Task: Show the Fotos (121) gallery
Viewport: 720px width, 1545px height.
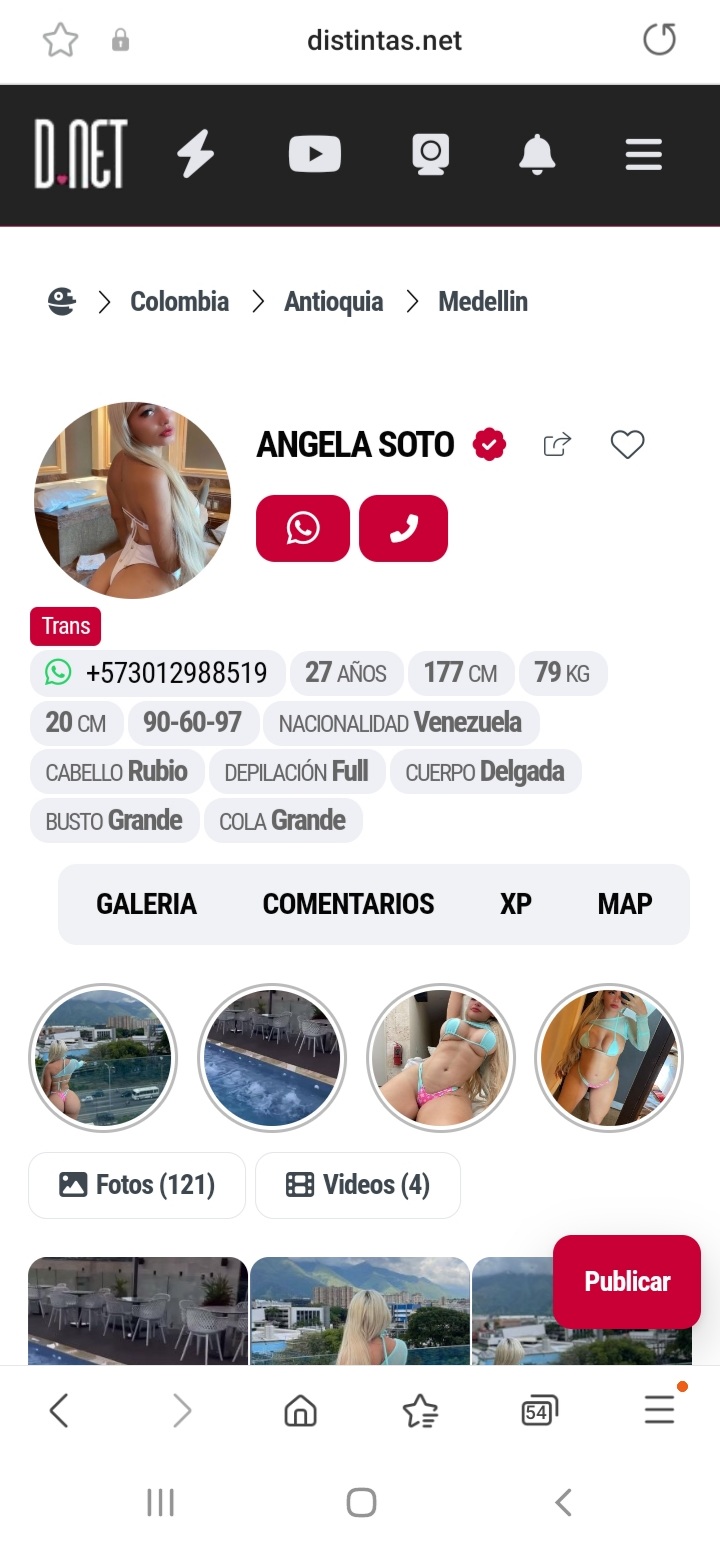Action: point(137,1185)
